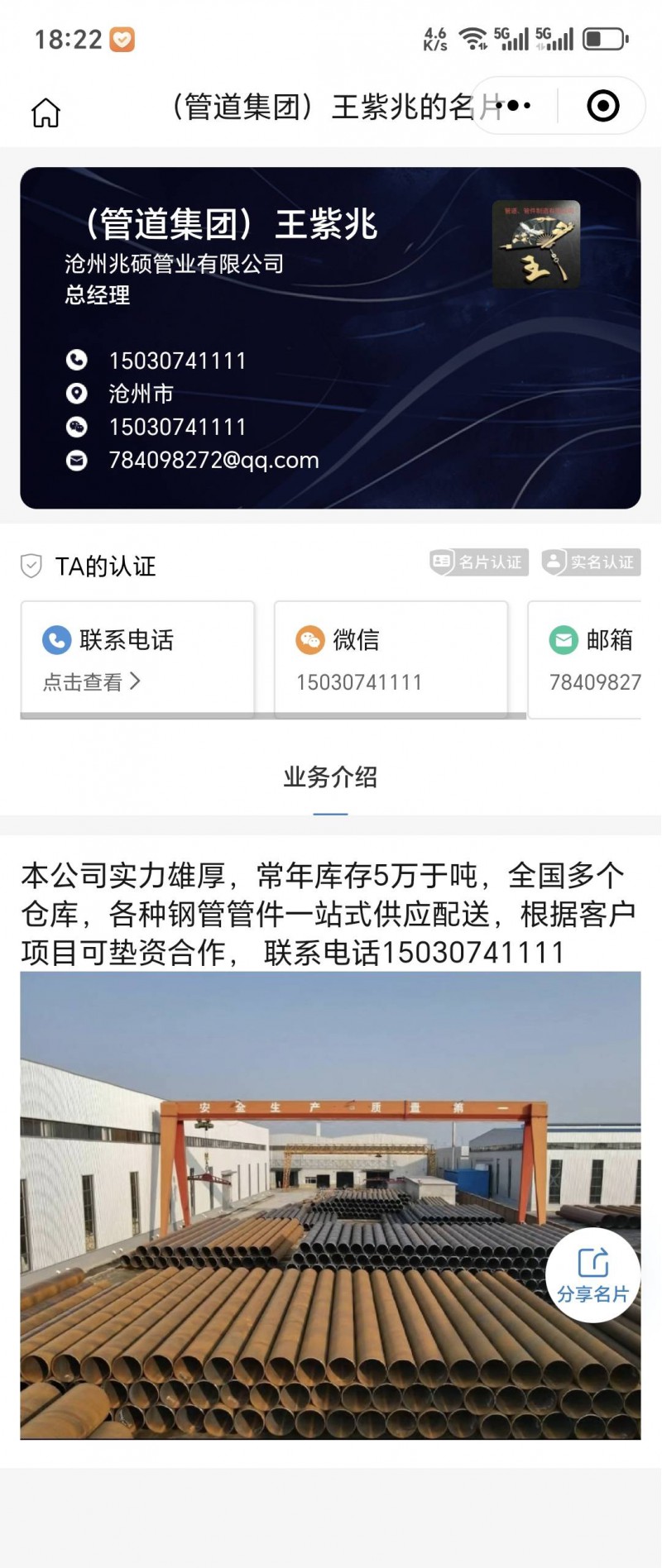Go to the mini program home icon
This screenshot has width=662, height=1568.
46,112
